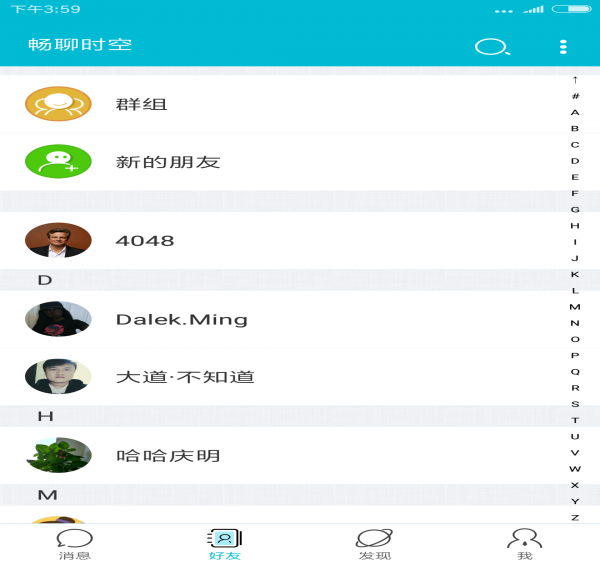Jump to letter H in the index
The height and width of the screenshot is (566, 600).
(575, 226)
